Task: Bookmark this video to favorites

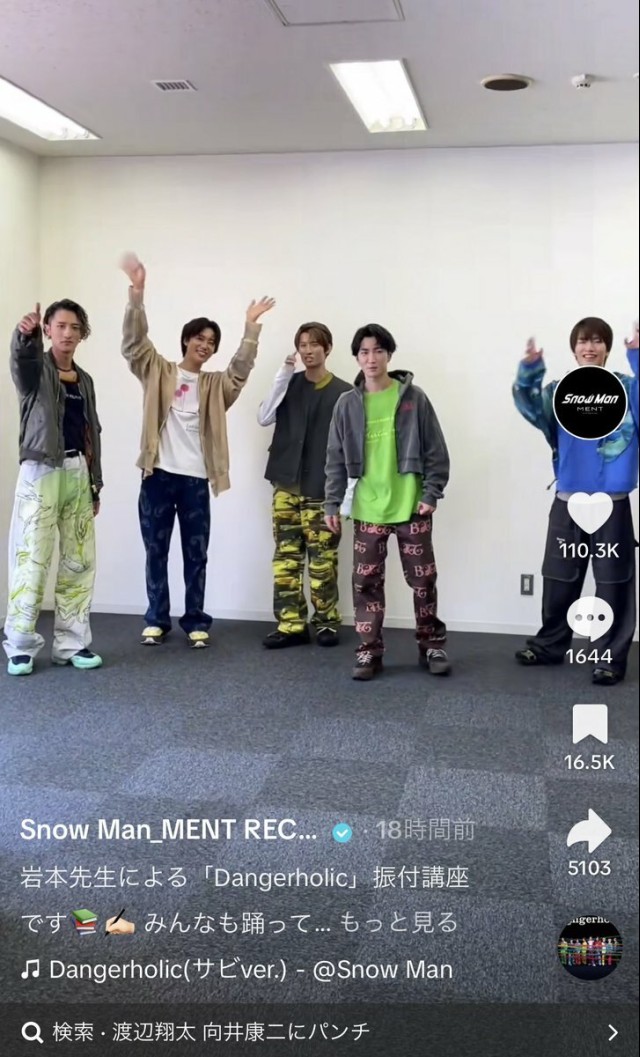Action: point(590,724)
